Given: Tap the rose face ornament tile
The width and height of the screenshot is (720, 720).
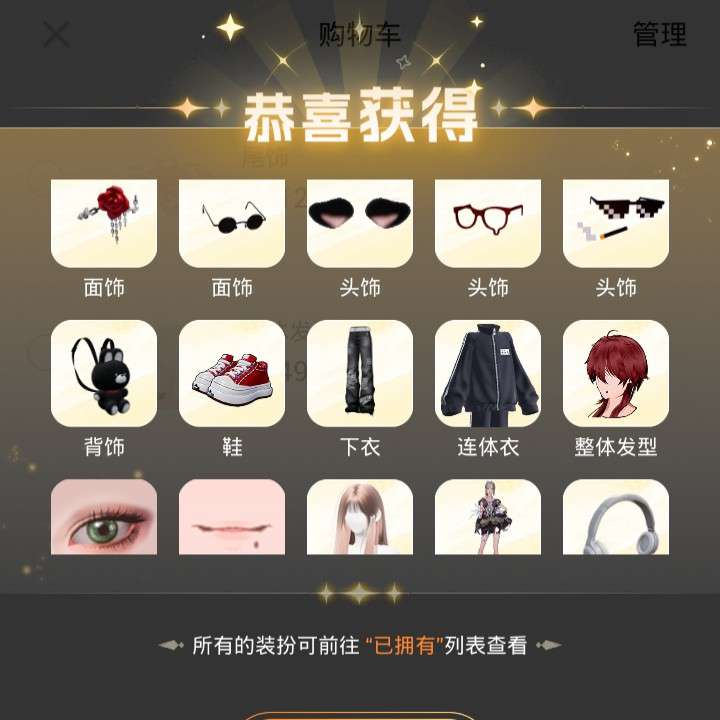Looking at the screenshot, I should pyautogui.click(x=104, y=222).
